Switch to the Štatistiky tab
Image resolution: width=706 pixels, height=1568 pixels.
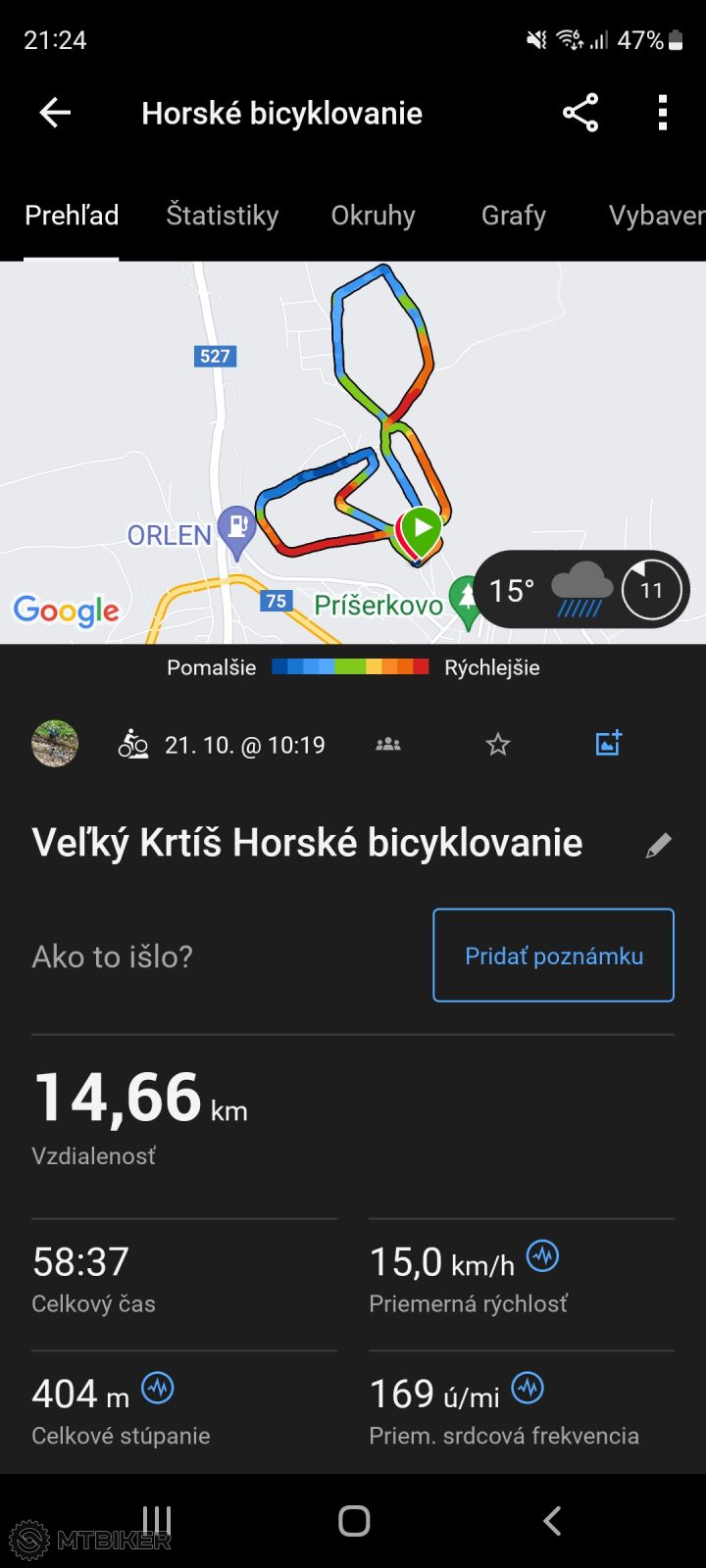pos(223,216)
